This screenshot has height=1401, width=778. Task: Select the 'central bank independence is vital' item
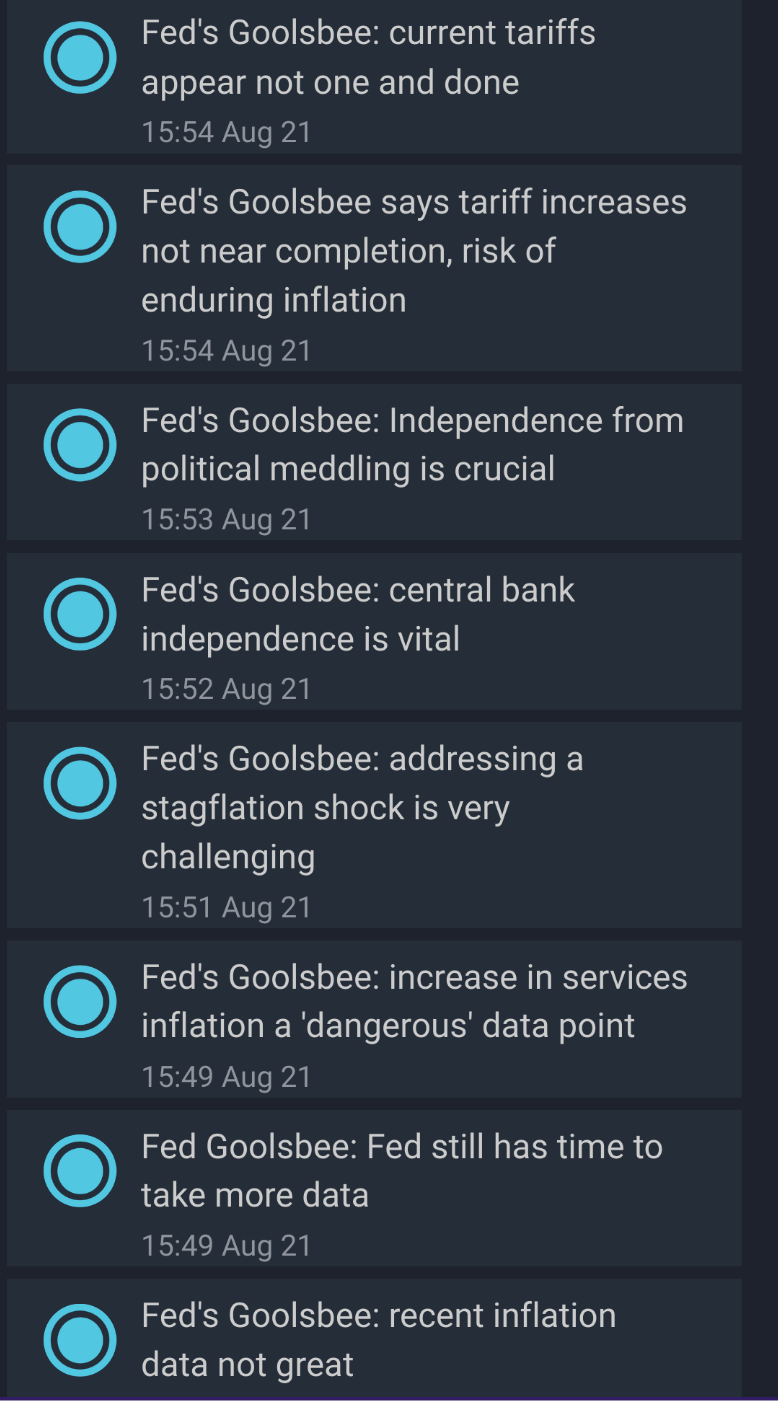357,614
